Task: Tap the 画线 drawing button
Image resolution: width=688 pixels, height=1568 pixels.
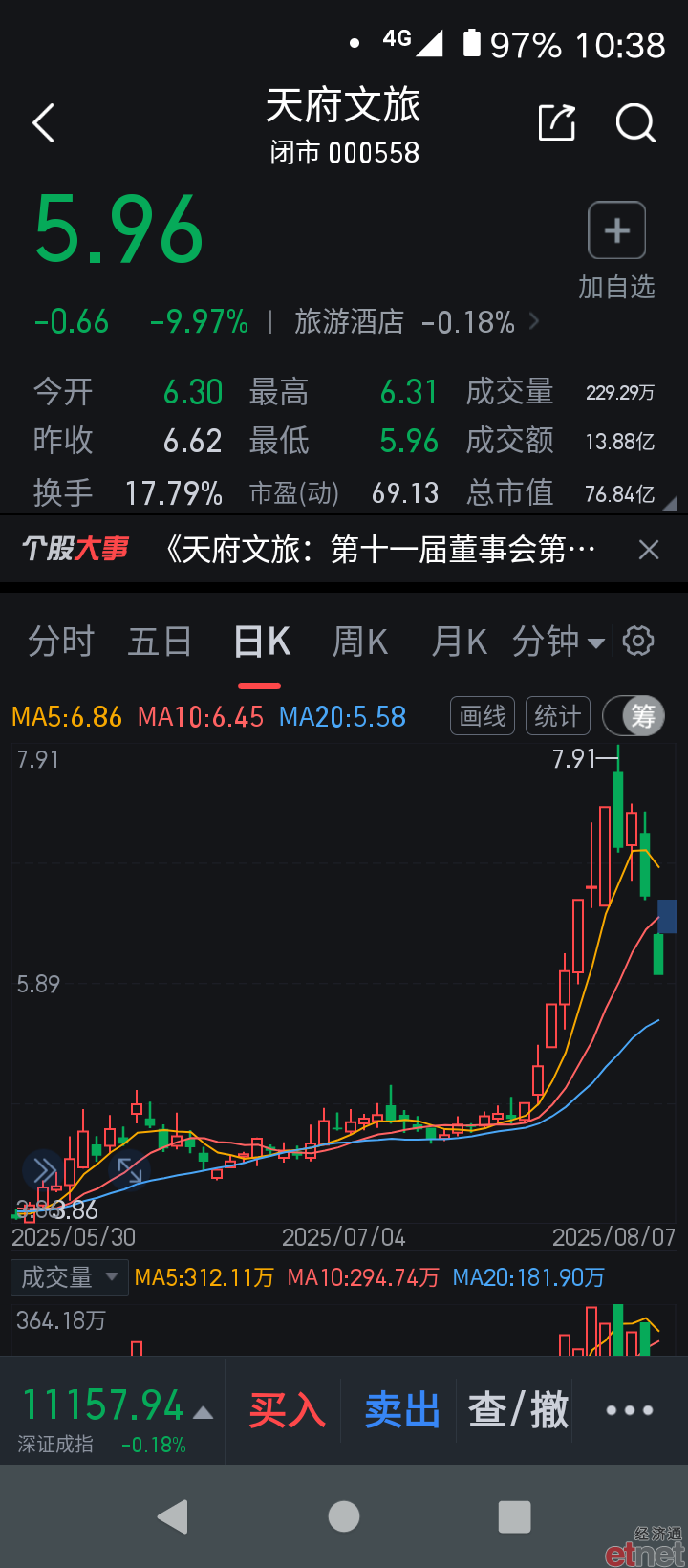Action: point(483,716)
